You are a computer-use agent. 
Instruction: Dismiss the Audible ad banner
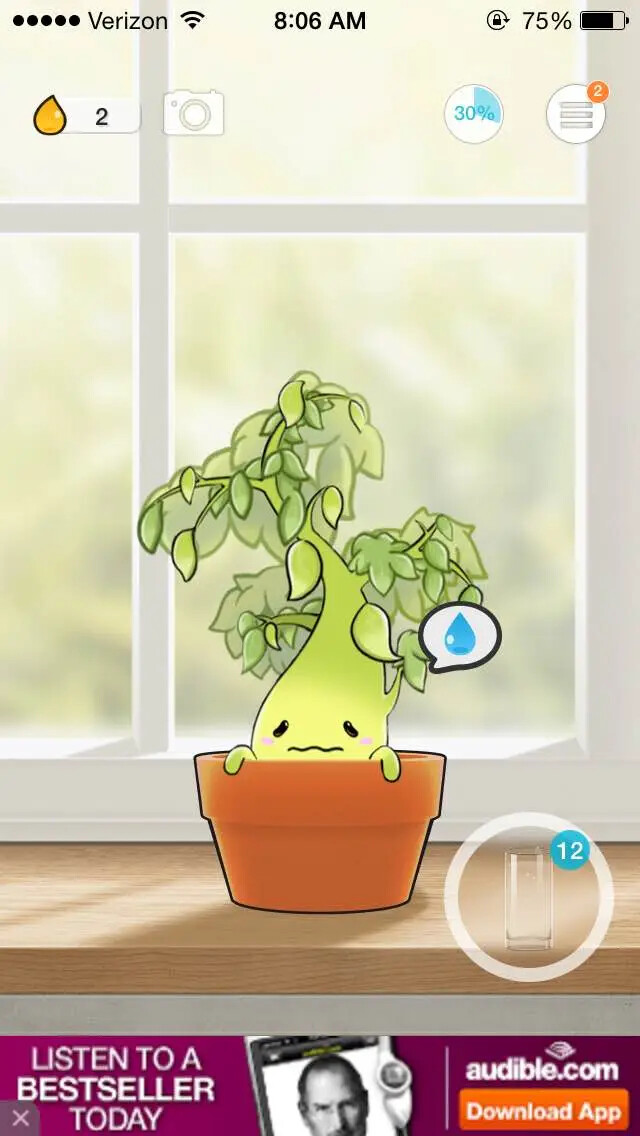(20, 1117)
